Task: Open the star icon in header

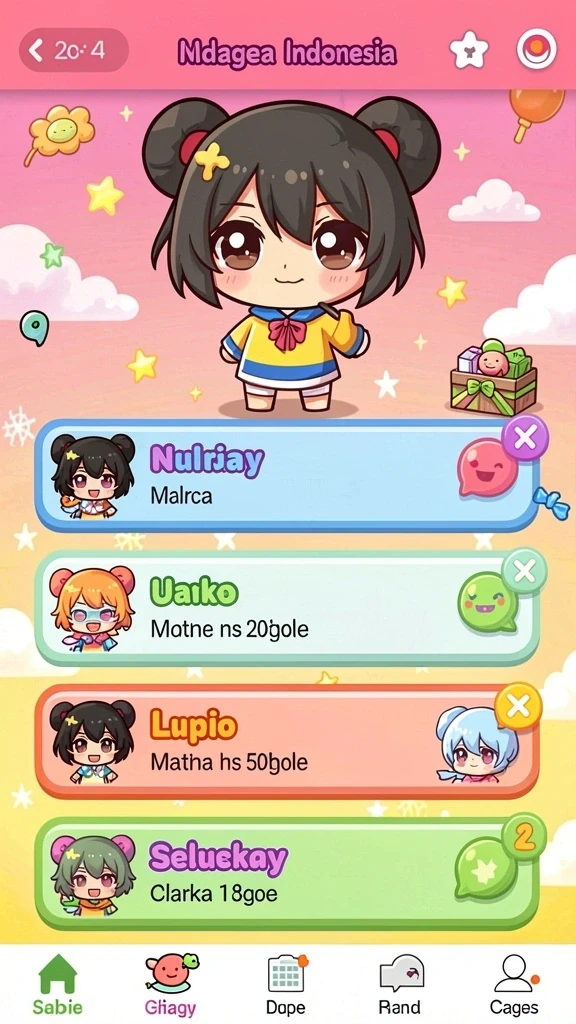Action: coord(470,50)
